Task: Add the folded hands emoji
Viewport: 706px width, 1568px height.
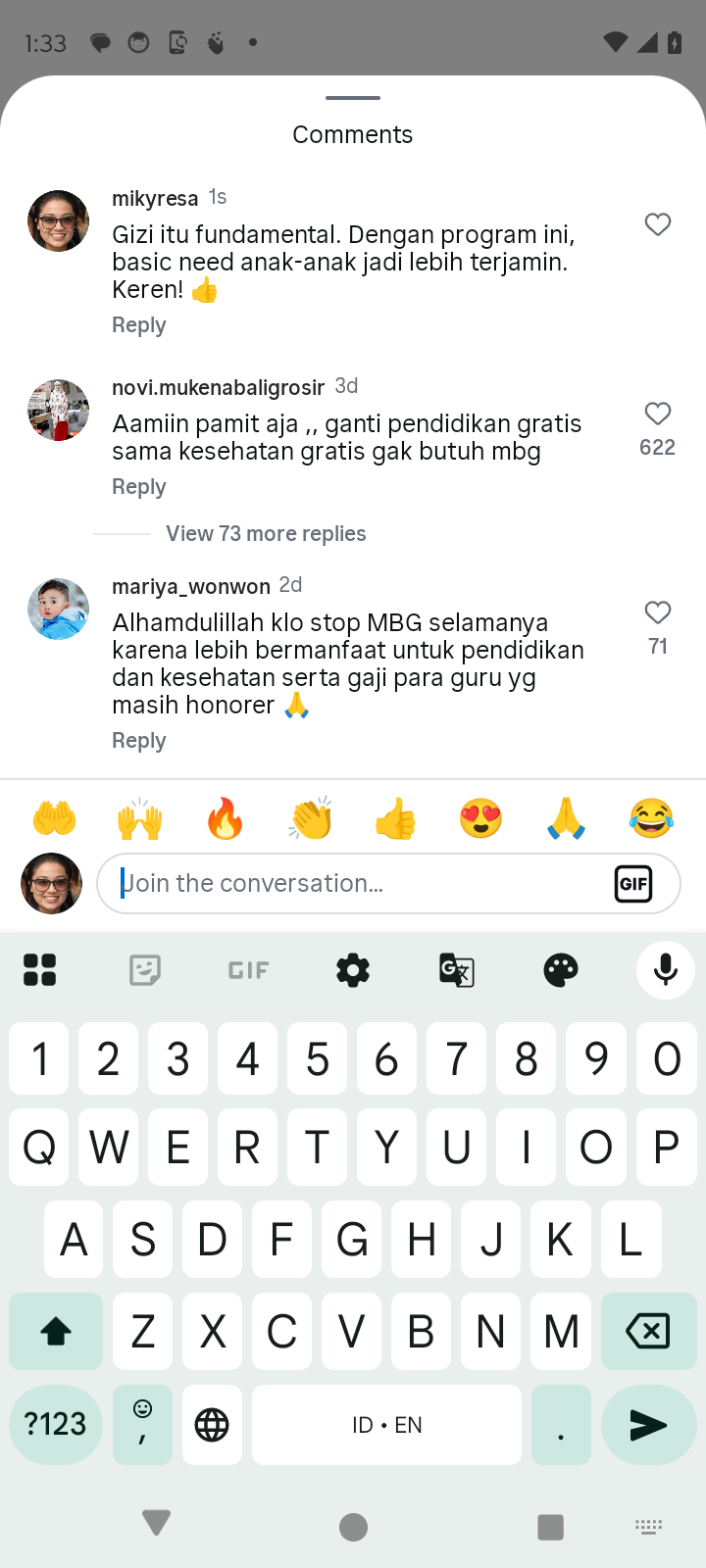Action: (x=566, y=818)
